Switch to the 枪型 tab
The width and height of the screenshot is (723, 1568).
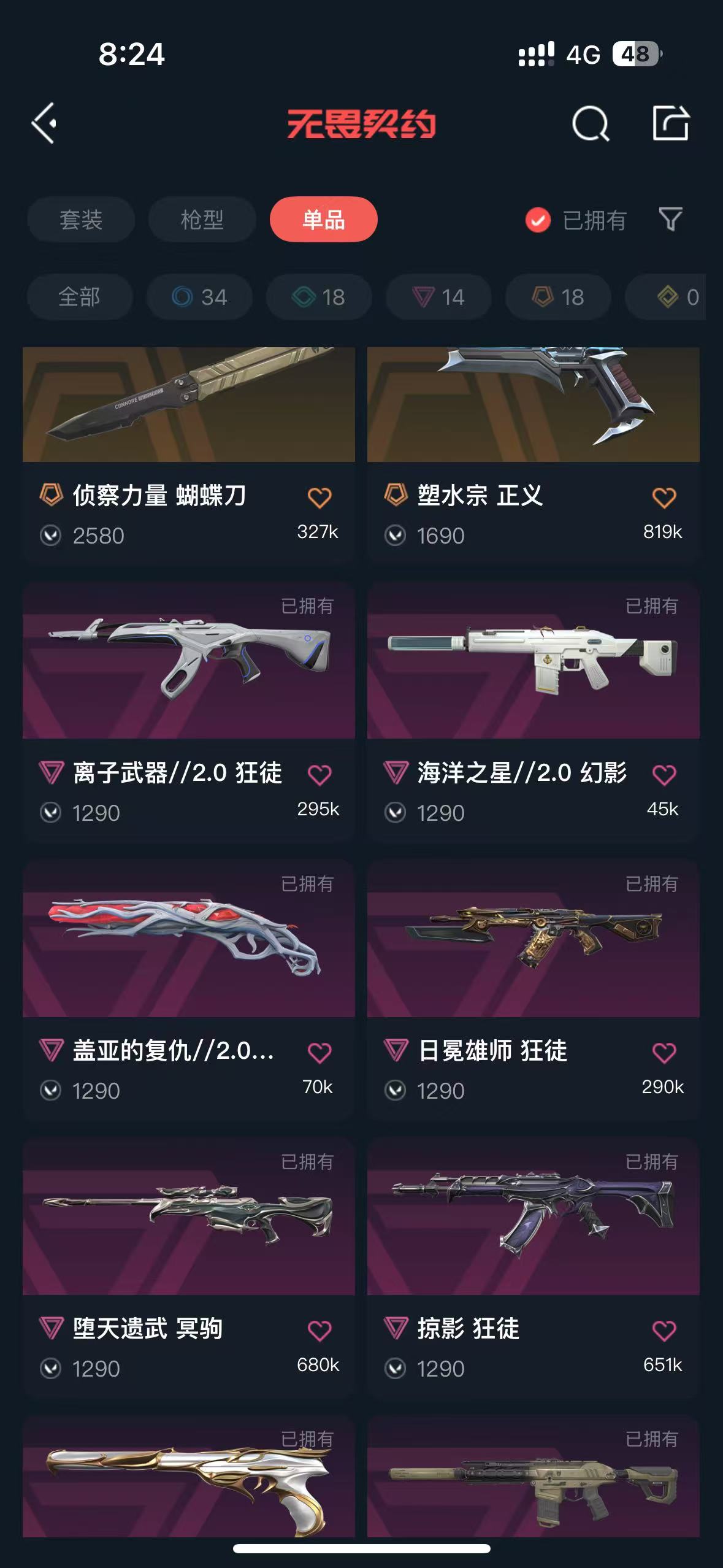tap(202, 220)
